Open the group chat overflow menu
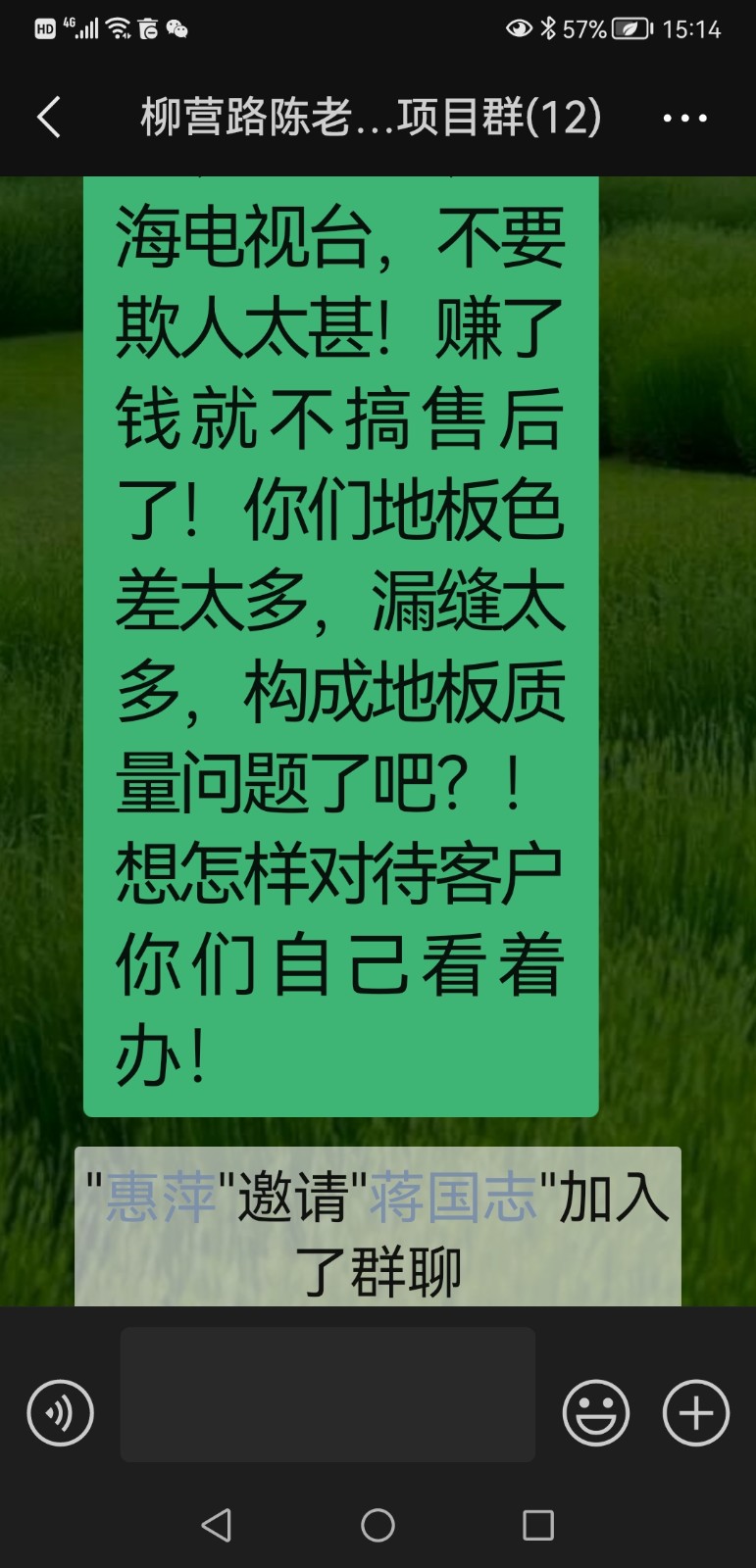The width and height of the screenshot is (756, 1568). [x=684, y=118]
